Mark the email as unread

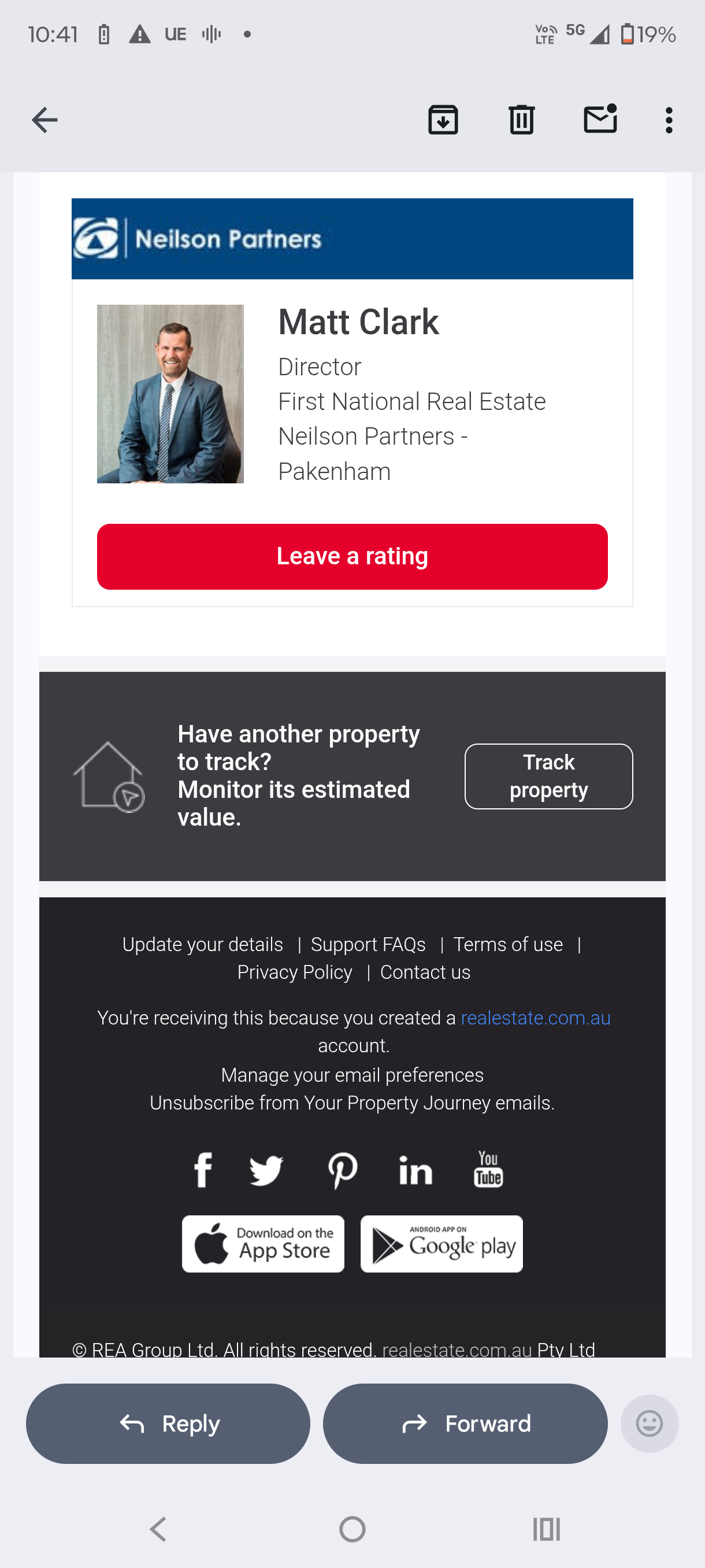(600, 119)
